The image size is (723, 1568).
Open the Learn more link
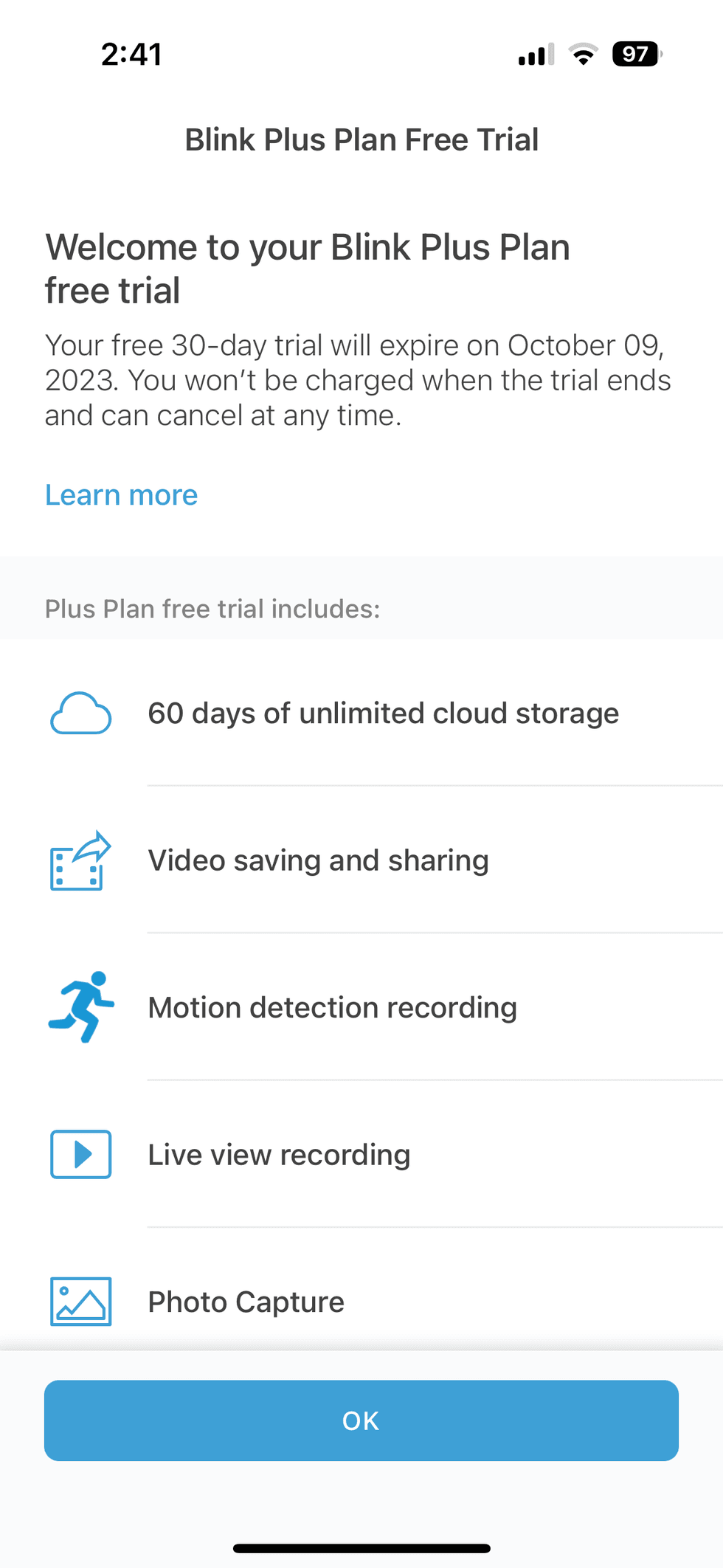(121, 494)
